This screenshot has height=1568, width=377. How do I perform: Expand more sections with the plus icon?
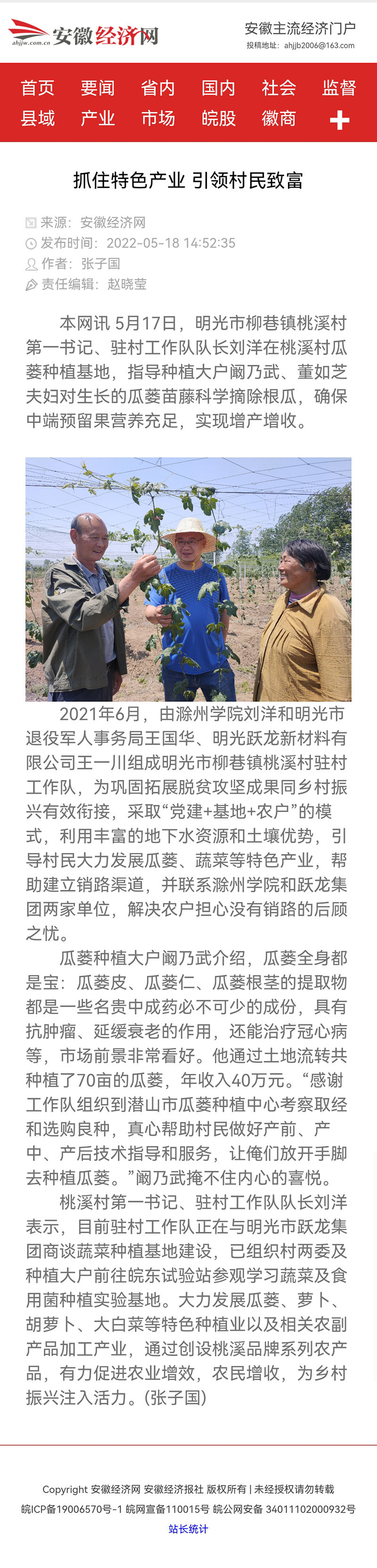(x=339, y=120)
